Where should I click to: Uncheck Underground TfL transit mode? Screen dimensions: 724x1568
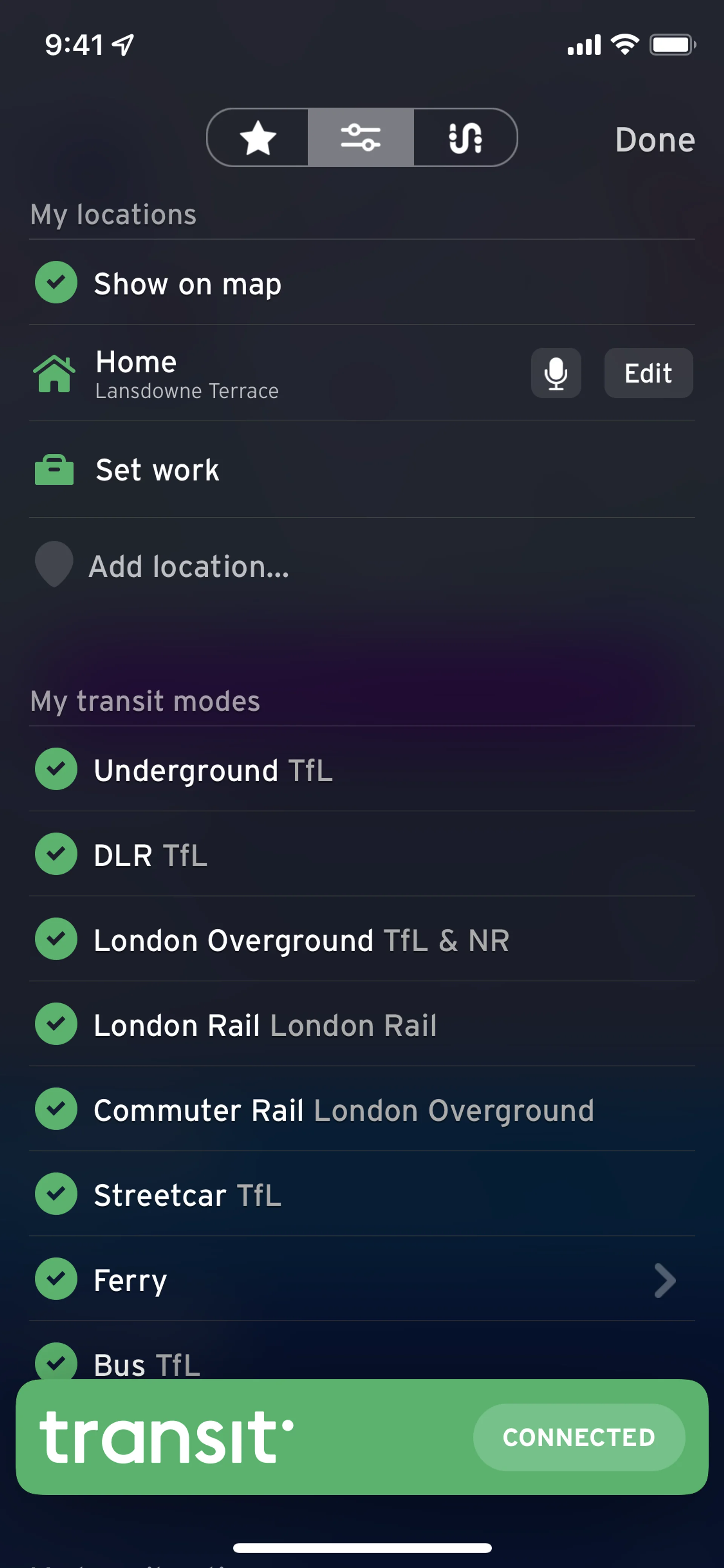56,769
